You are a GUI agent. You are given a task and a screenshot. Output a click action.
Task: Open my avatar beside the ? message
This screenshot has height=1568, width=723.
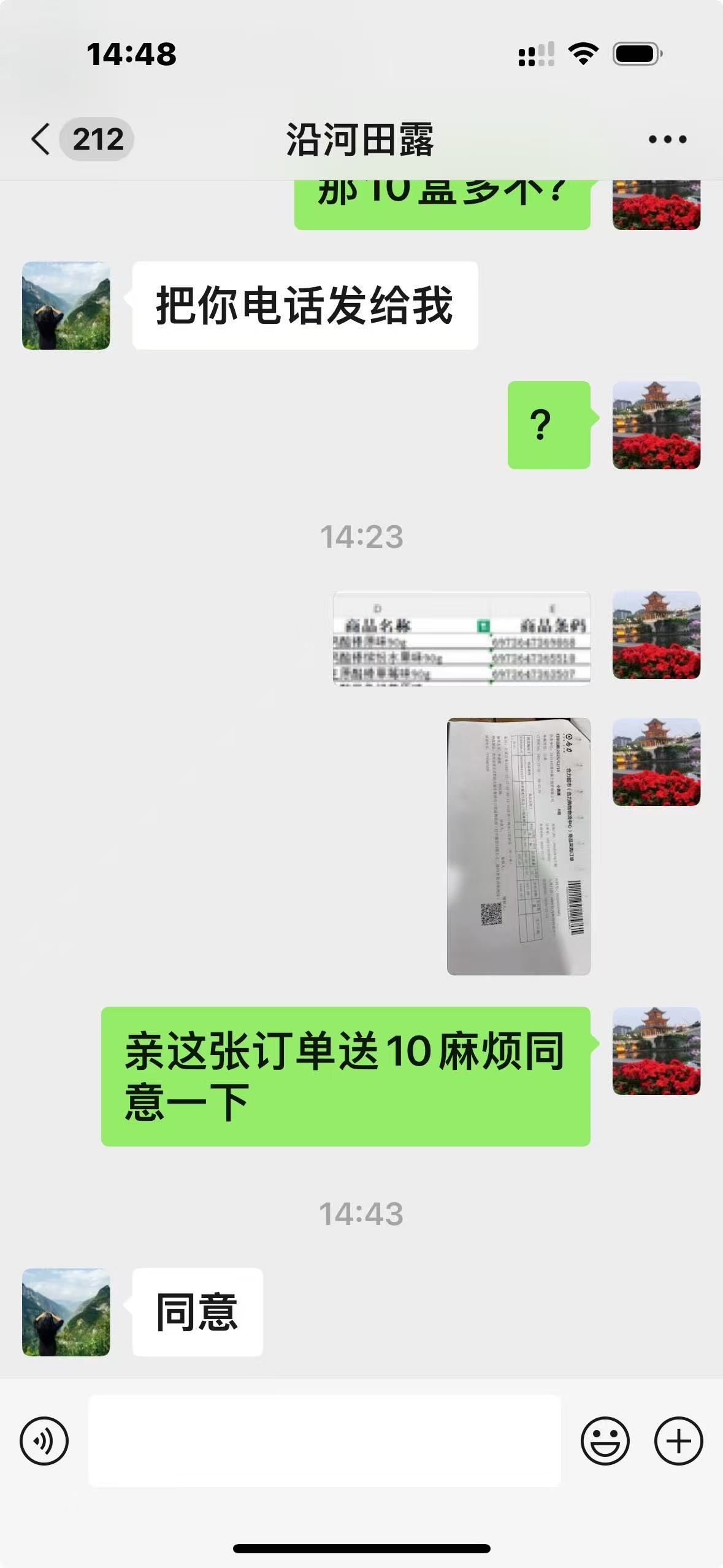(x=656, y=425)
